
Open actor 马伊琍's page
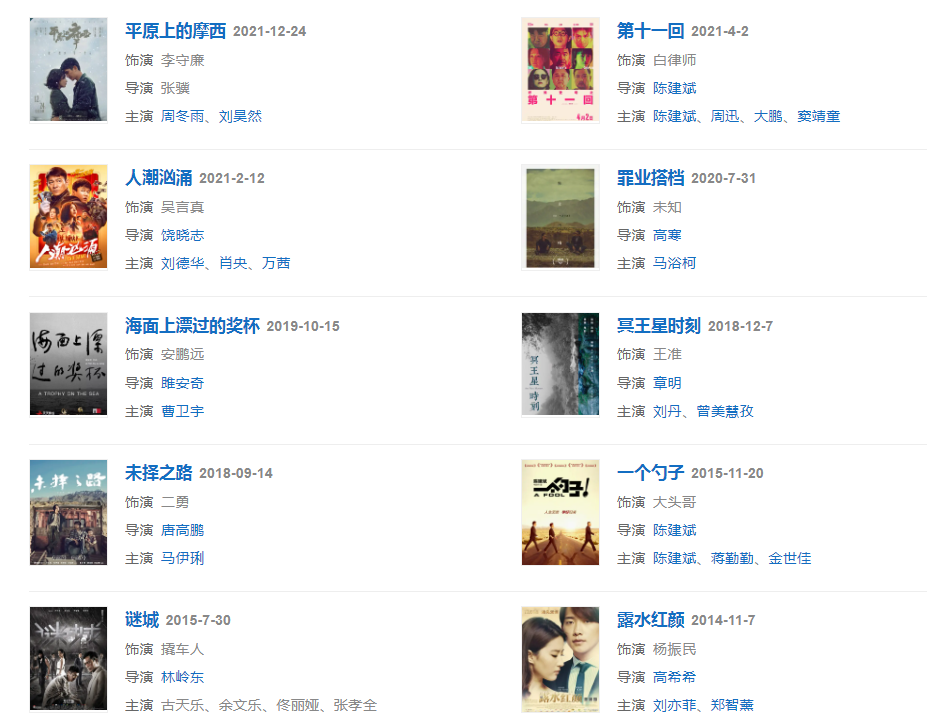[x=182, y=558]
